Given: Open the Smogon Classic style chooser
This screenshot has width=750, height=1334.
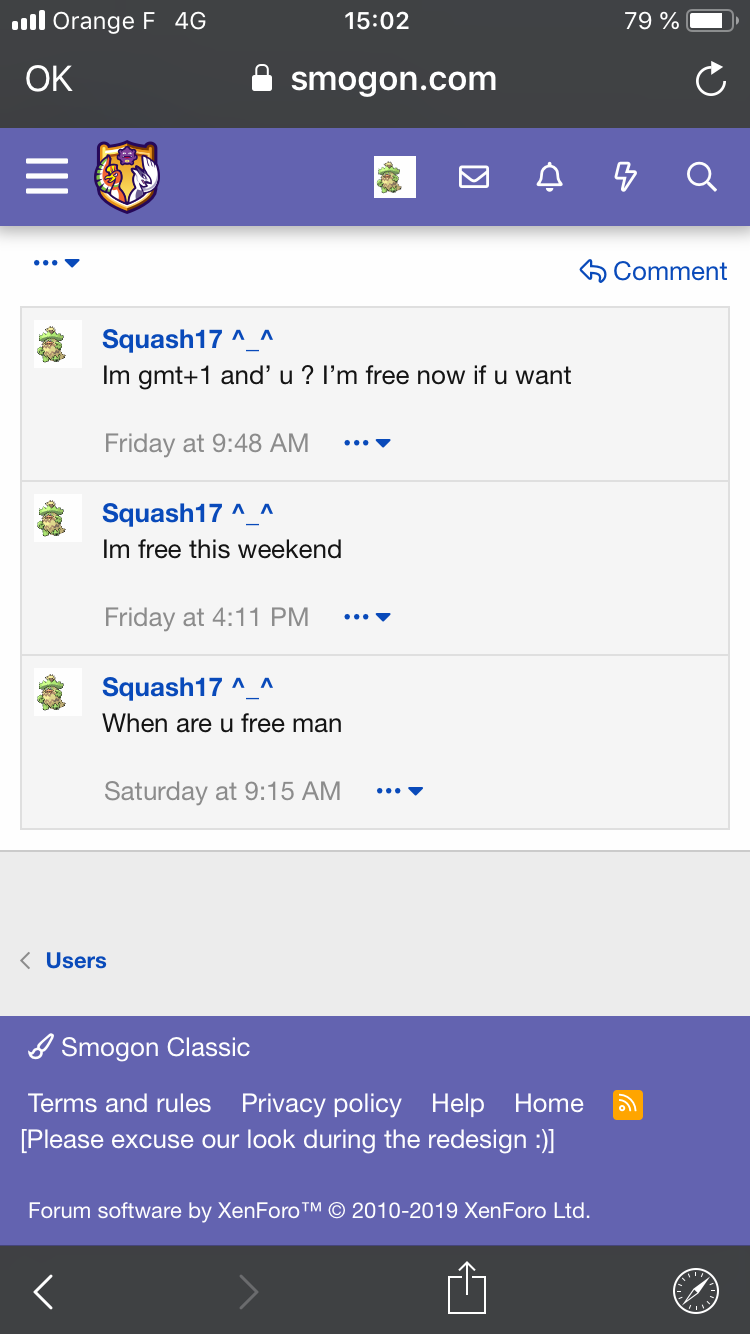Looking at the screenshot, I should [140, 1047].
